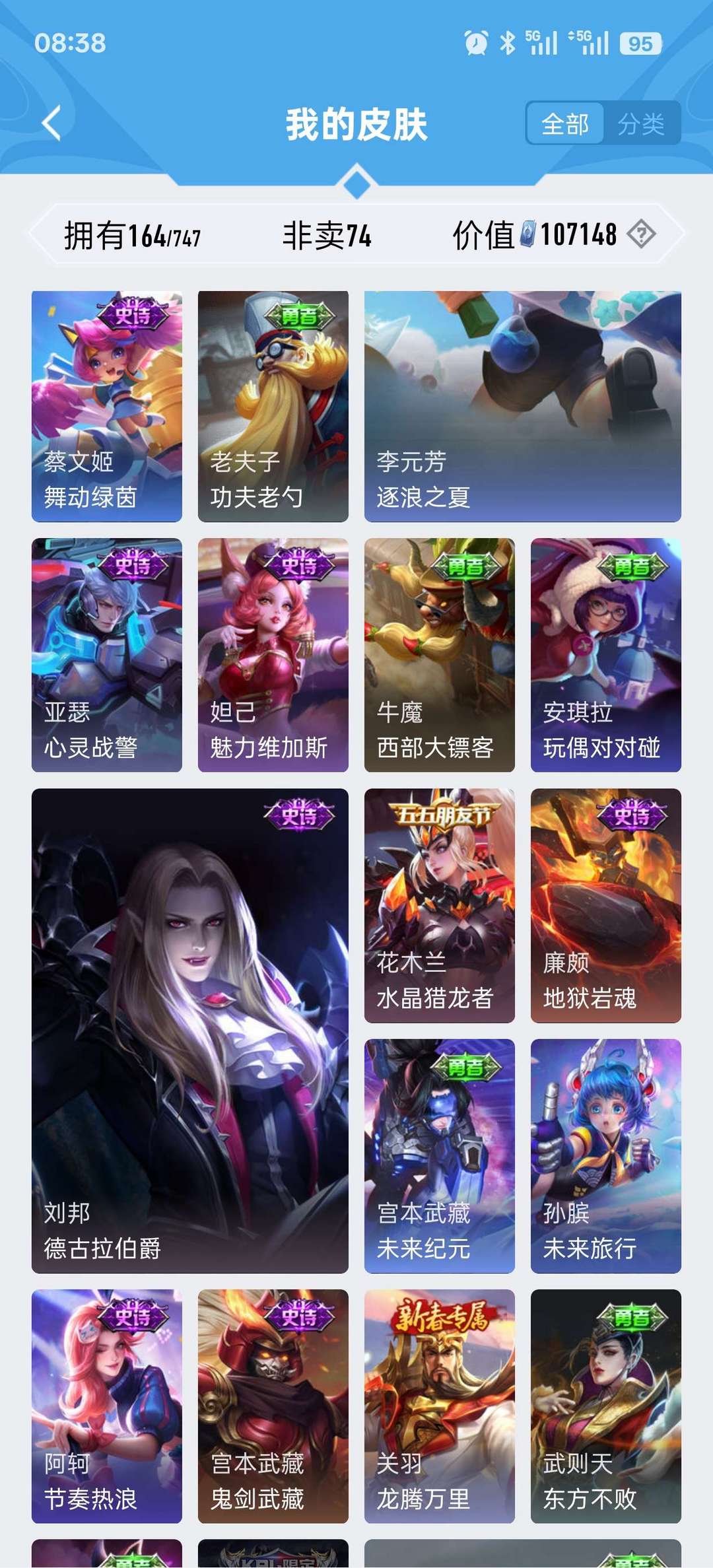This screenshot has height=1568, width=713.
Task: Open 牛魔 西部大镖客 skin card
Action: (440, 655)
